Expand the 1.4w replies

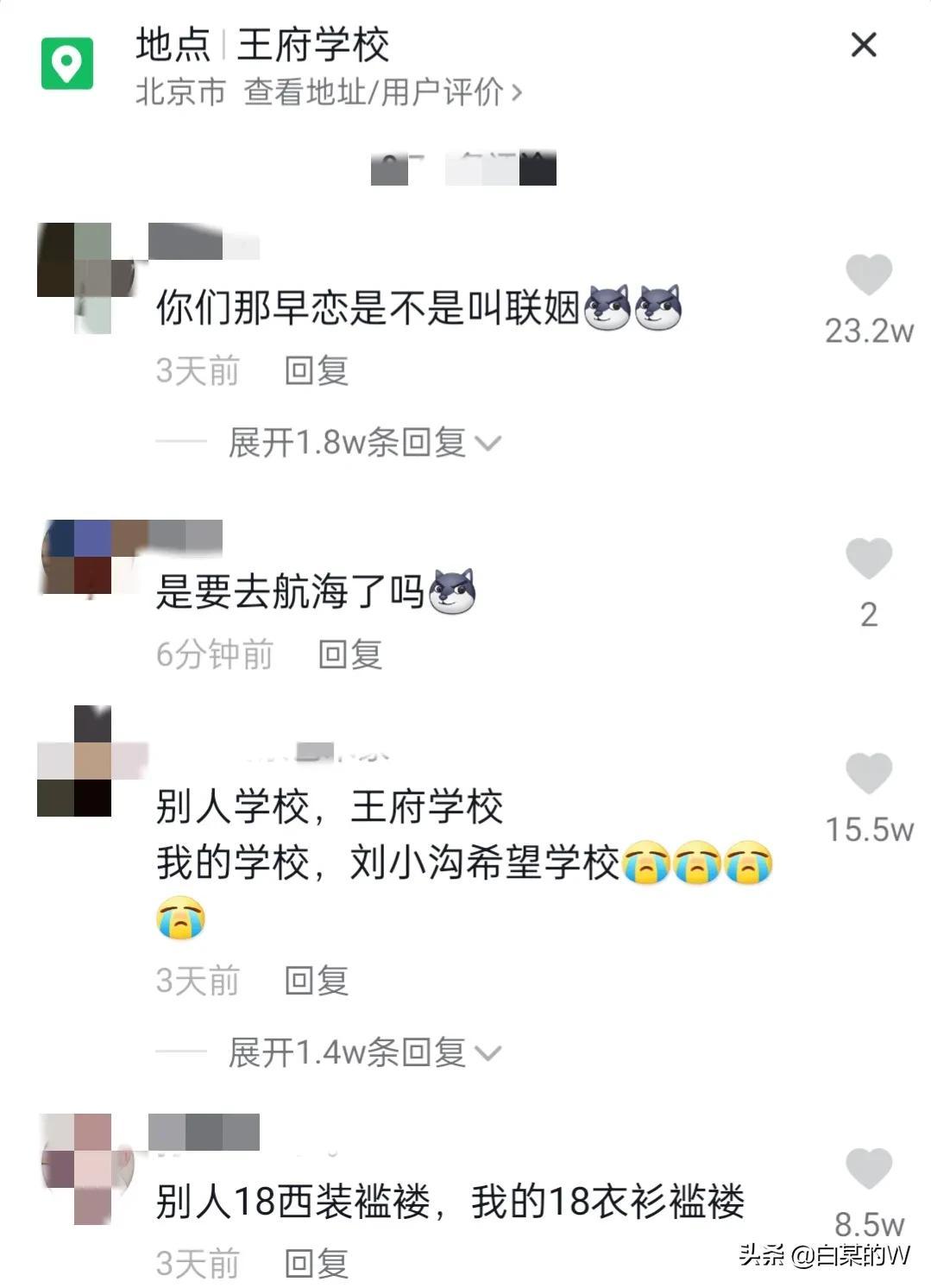click(x=363, y=1052)
